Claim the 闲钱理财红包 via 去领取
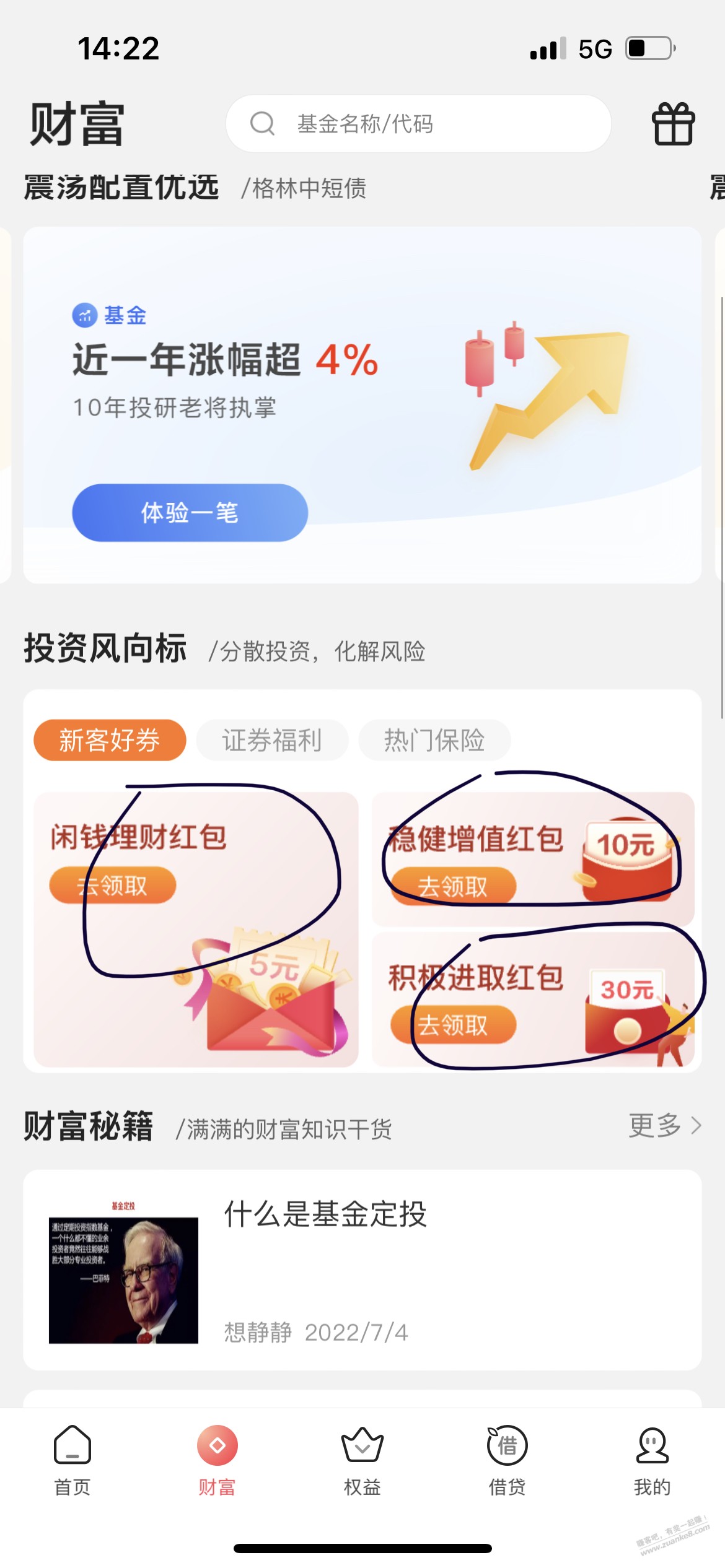This screenshot has width=725, height=1568. pos(113,886)
